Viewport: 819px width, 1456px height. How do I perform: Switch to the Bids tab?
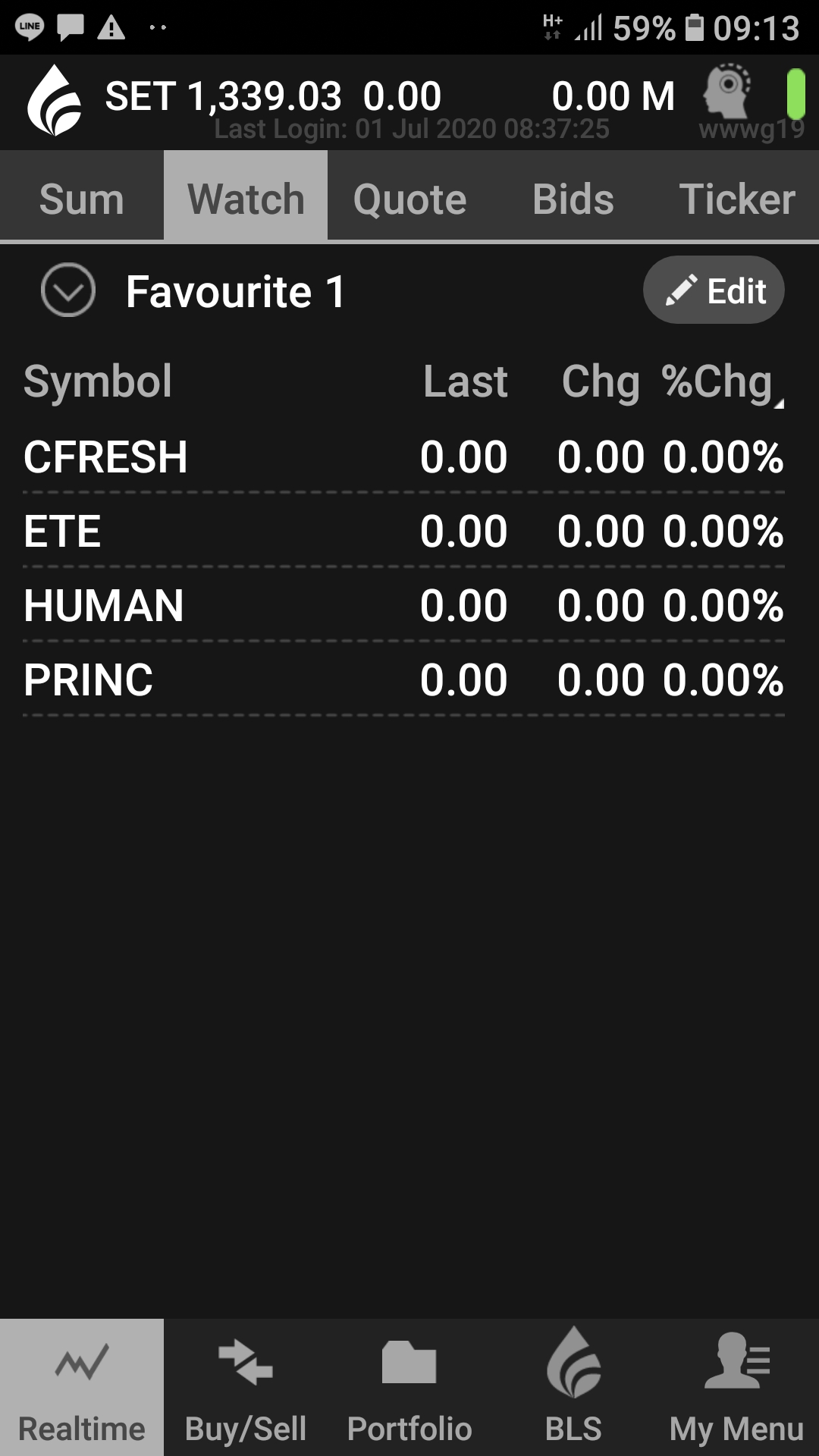click(573, 199)
